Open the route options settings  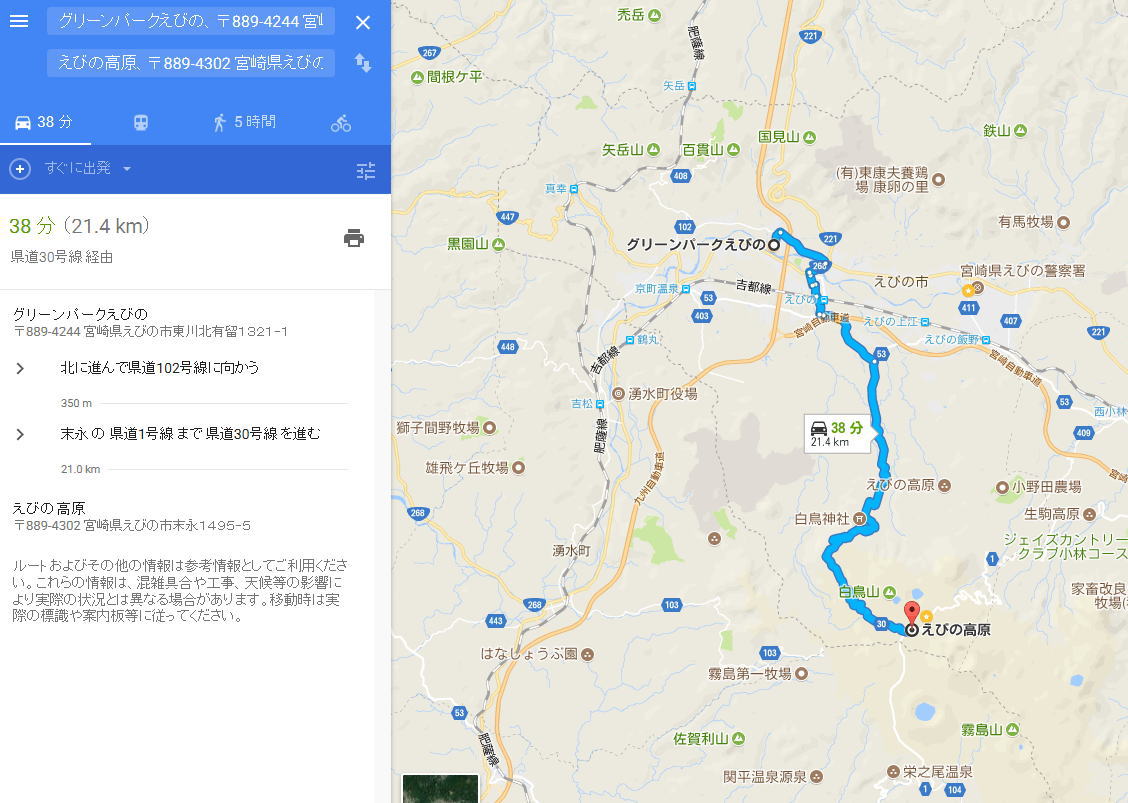pyautogui.click(x=366, y=171)
